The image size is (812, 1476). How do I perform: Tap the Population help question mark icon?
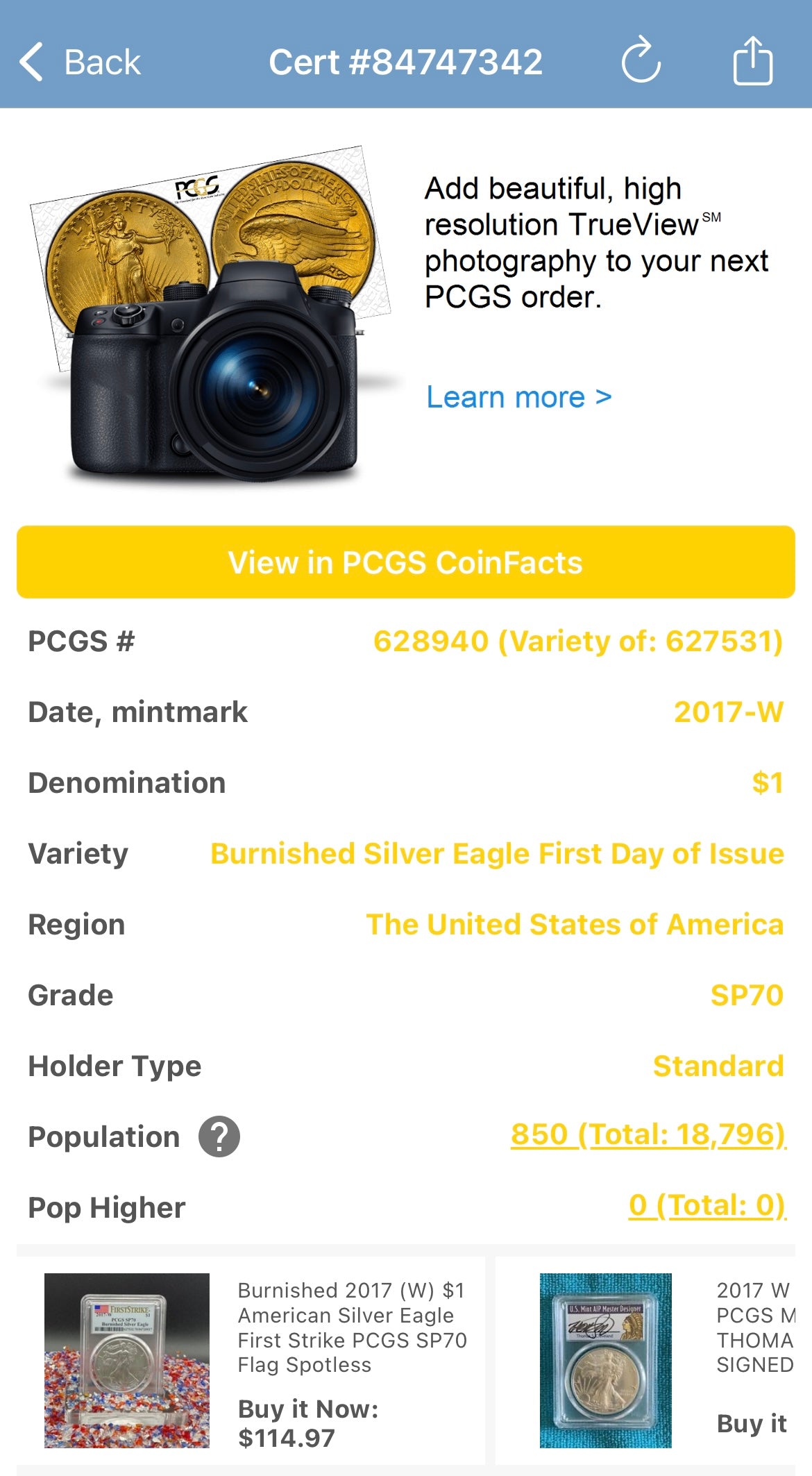click(x=219, y=1137)
